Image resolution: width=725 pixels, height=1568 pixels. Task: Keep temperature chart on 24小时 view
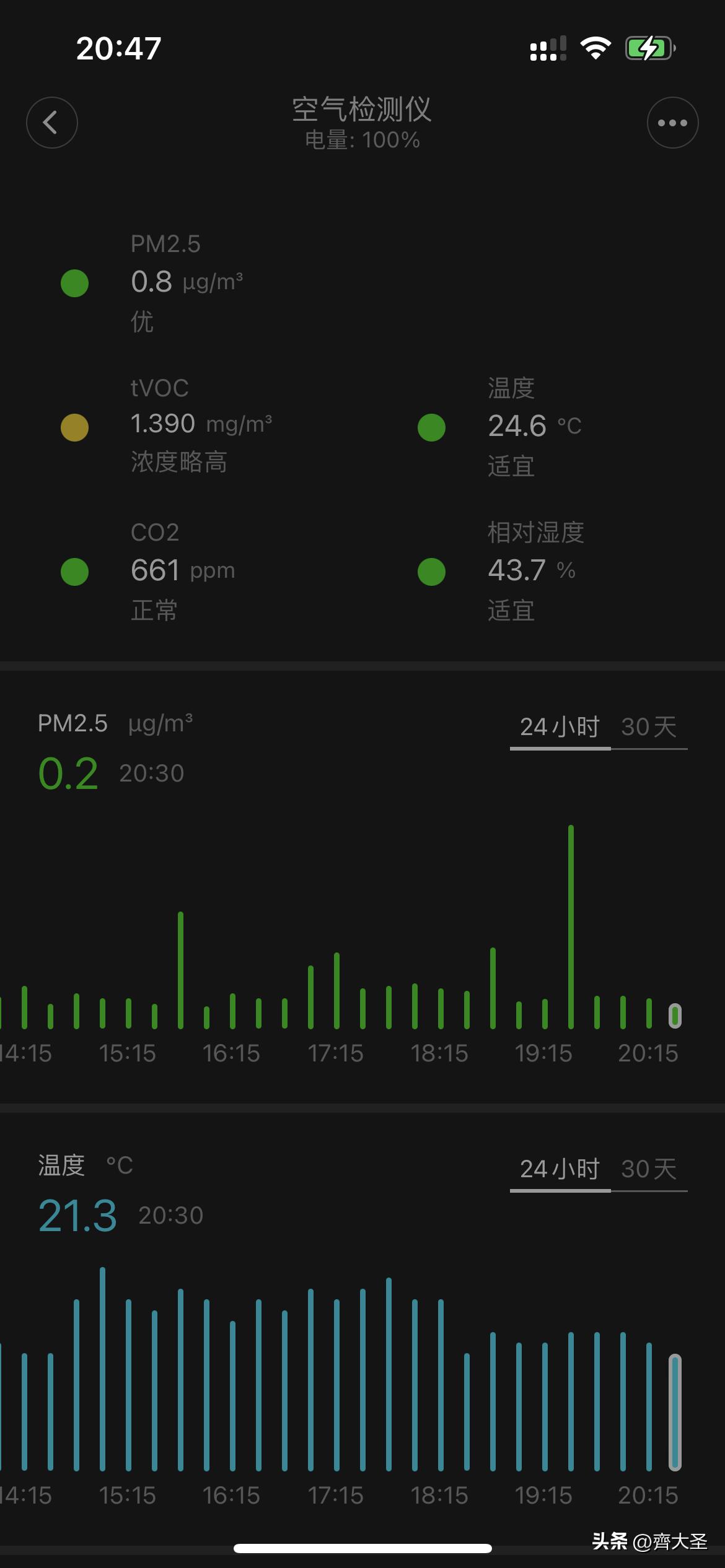coord(560,1169)
